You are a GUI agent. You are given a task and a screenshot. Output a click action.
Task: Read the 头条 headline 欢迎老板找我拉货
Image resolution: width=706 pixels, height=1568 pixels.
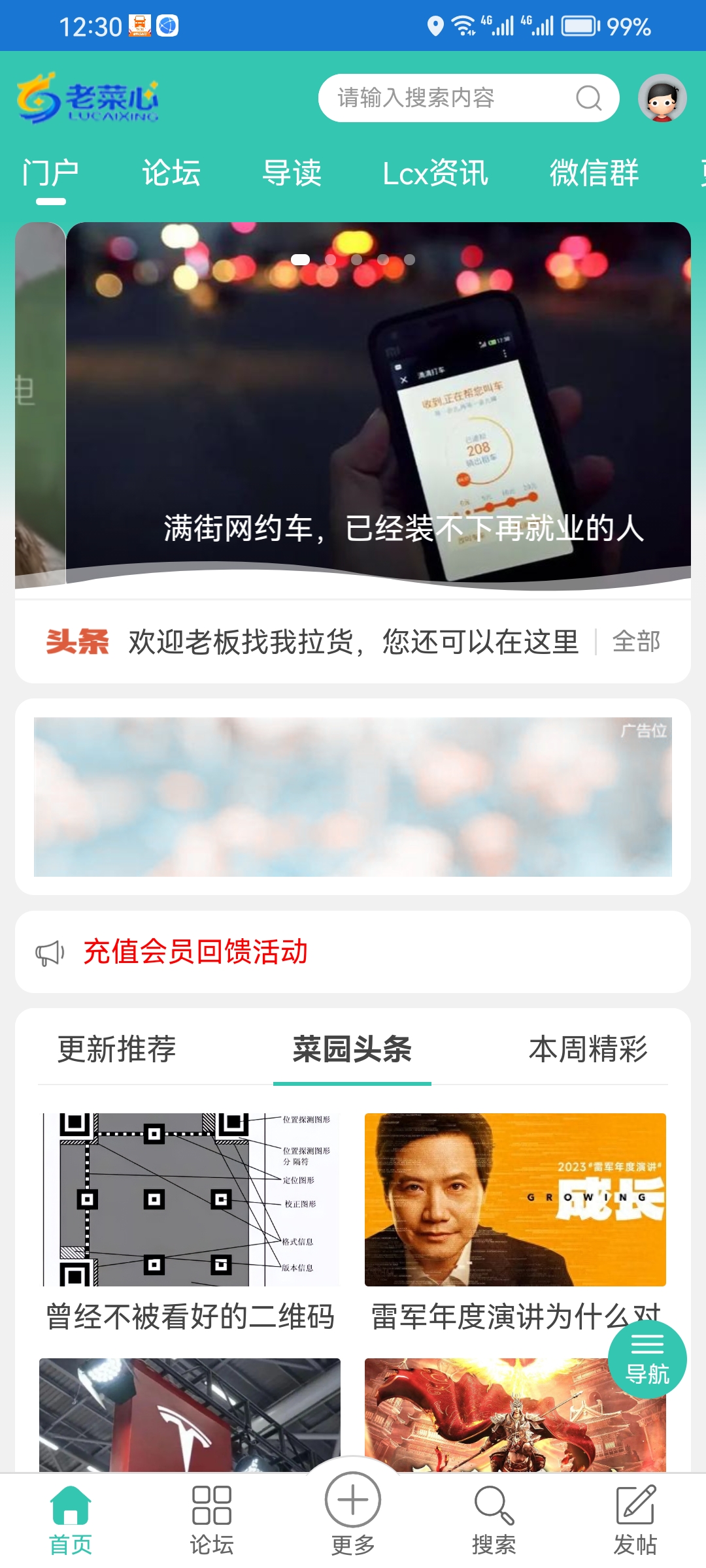[x=353, y=642]
